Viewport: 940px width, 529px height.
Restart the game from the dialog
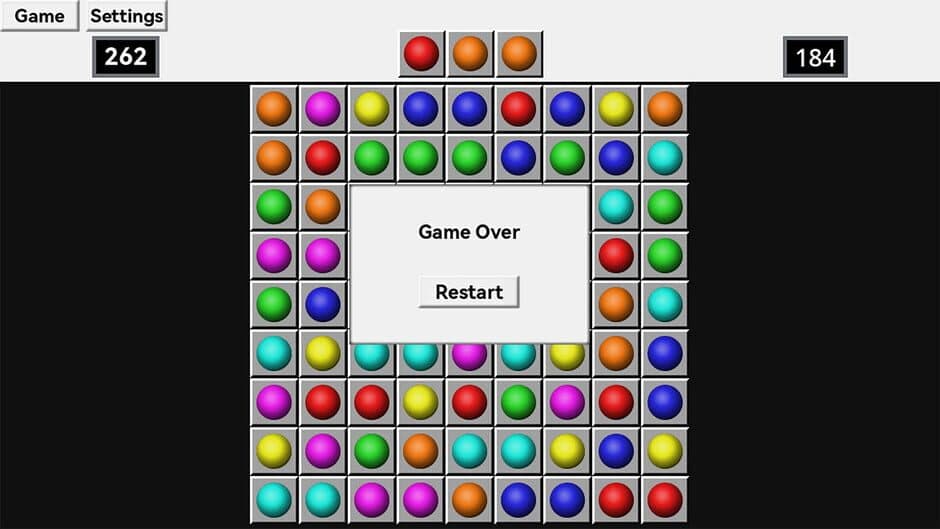[468, 292]
